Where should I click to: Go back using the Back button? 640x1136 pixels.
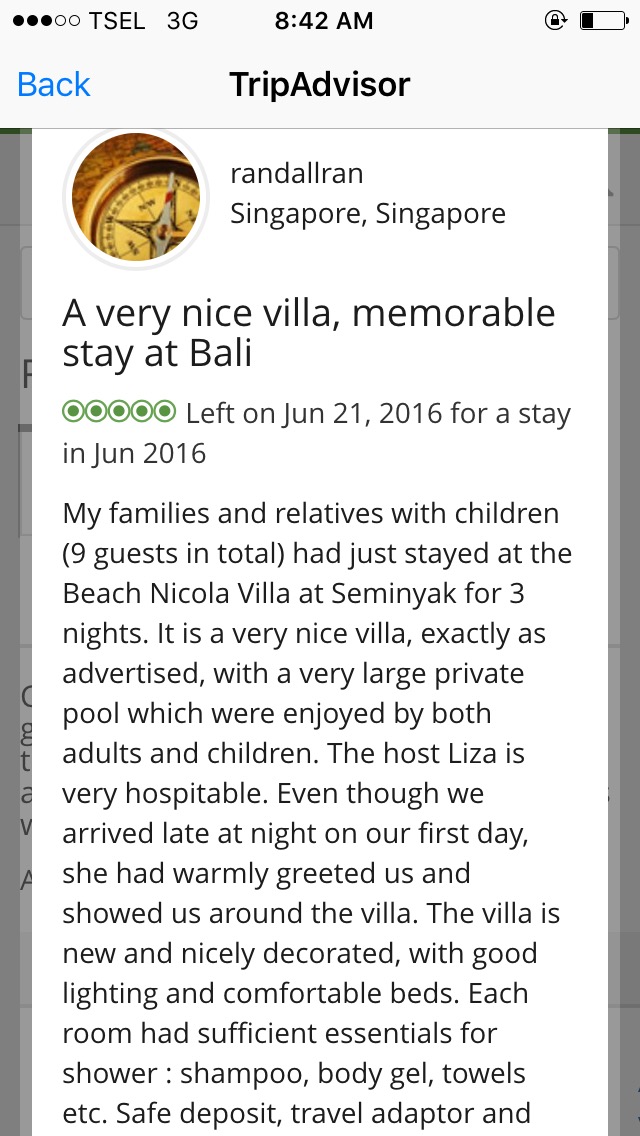click(x=54, y=85)
